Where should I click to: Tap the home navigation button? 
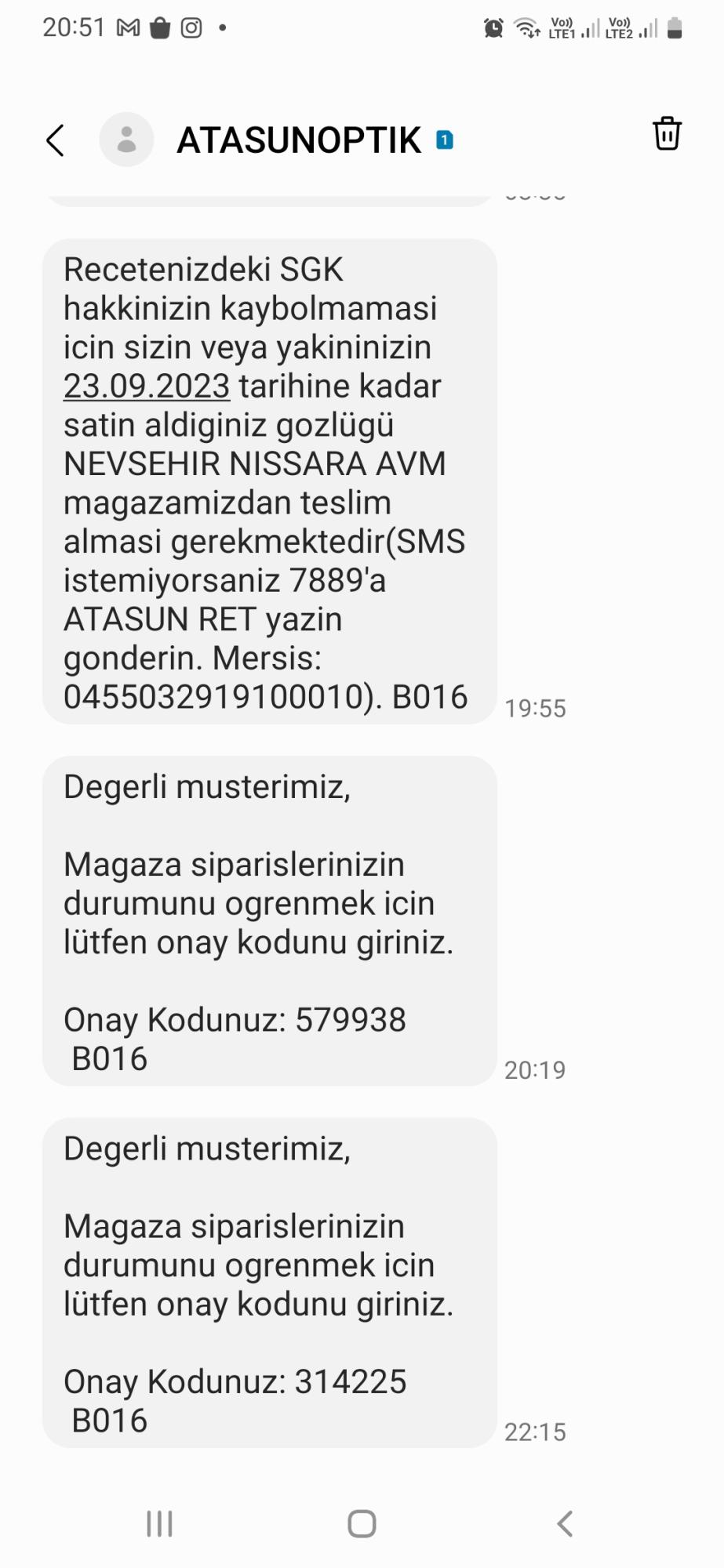click(362, 1525)
